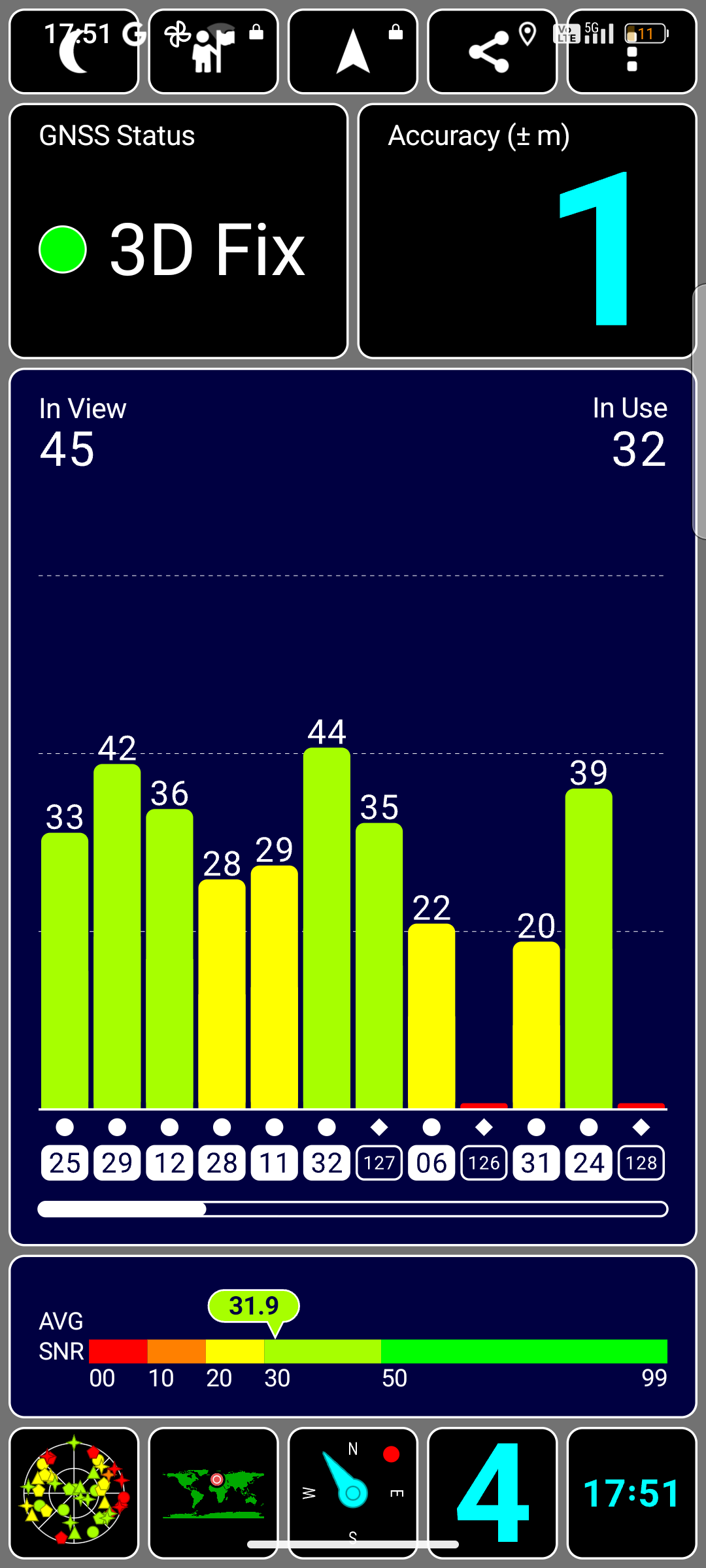
Task: Share the current location
Action: [492, 52]
